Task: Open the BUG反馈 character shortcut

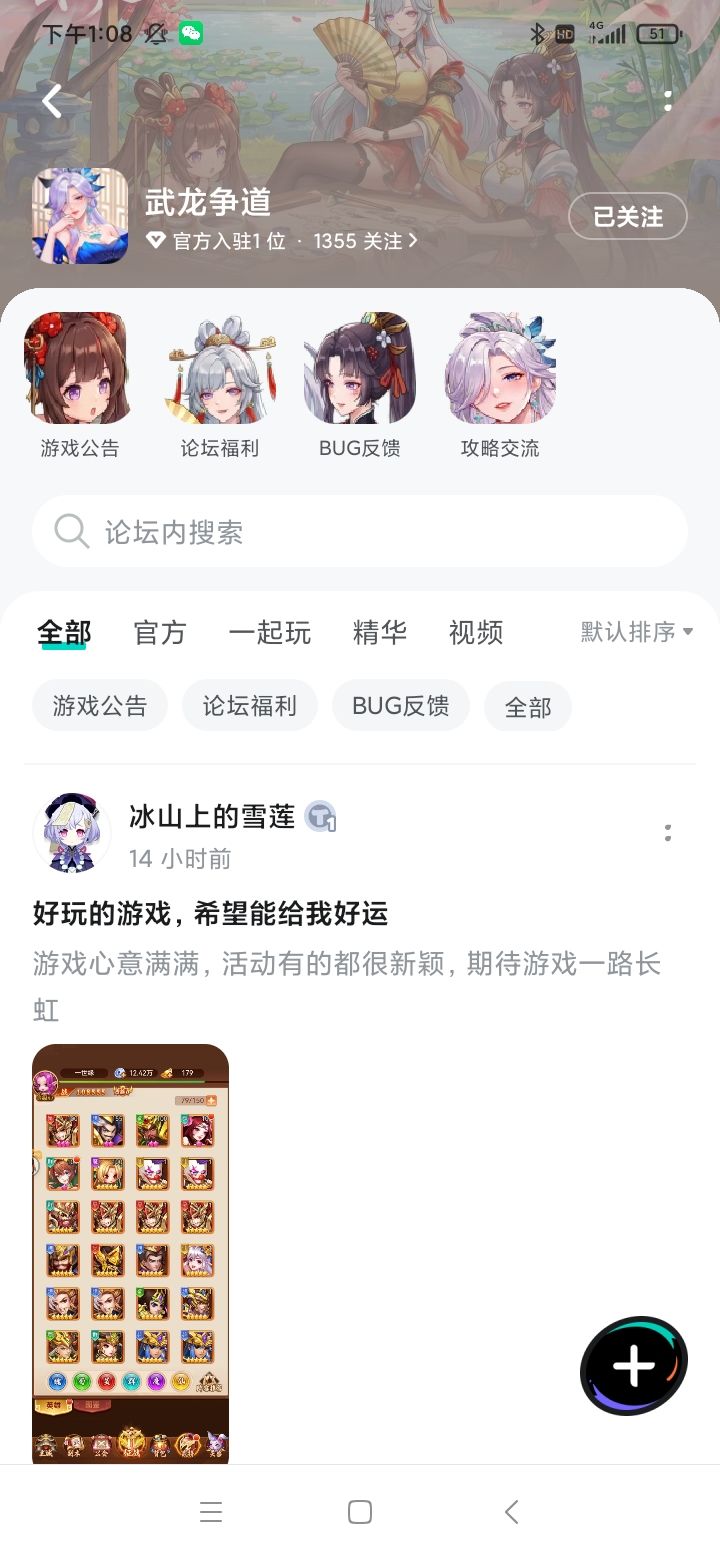Action: click(360, 386)
